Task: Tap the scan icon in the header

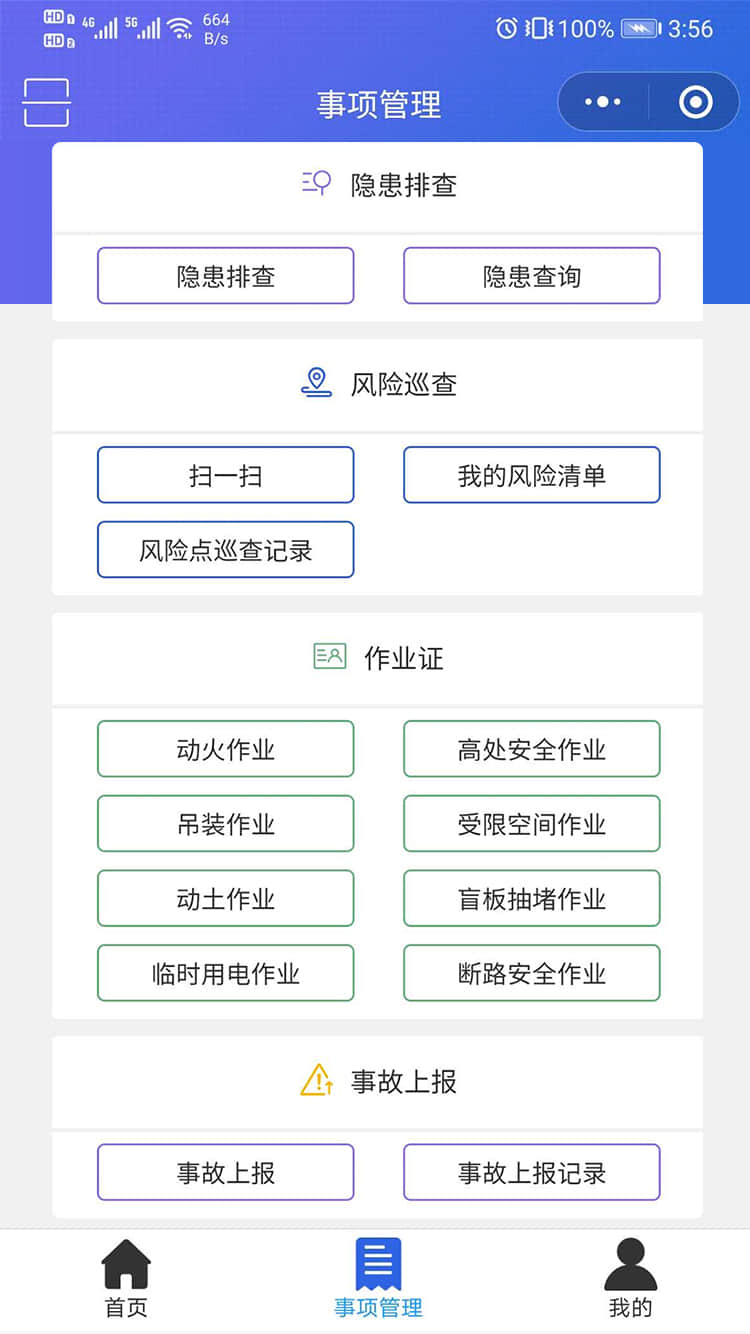Action: click(x=46, y=103)
